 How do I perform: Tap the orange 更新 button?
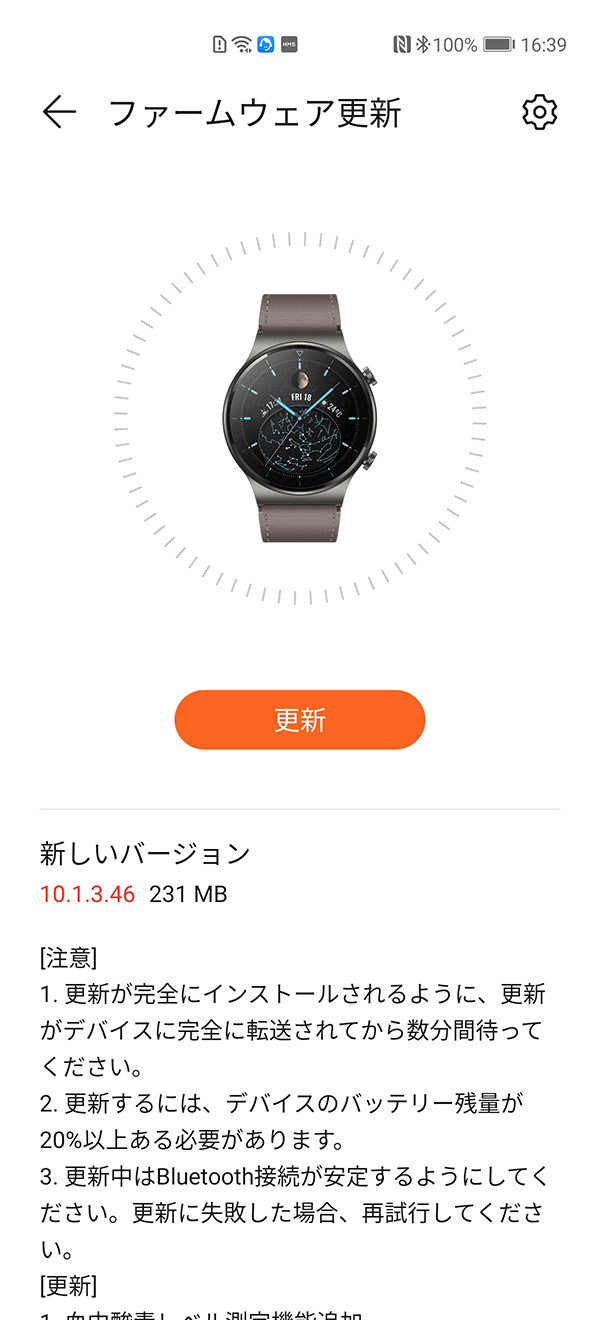coord(300,720)
